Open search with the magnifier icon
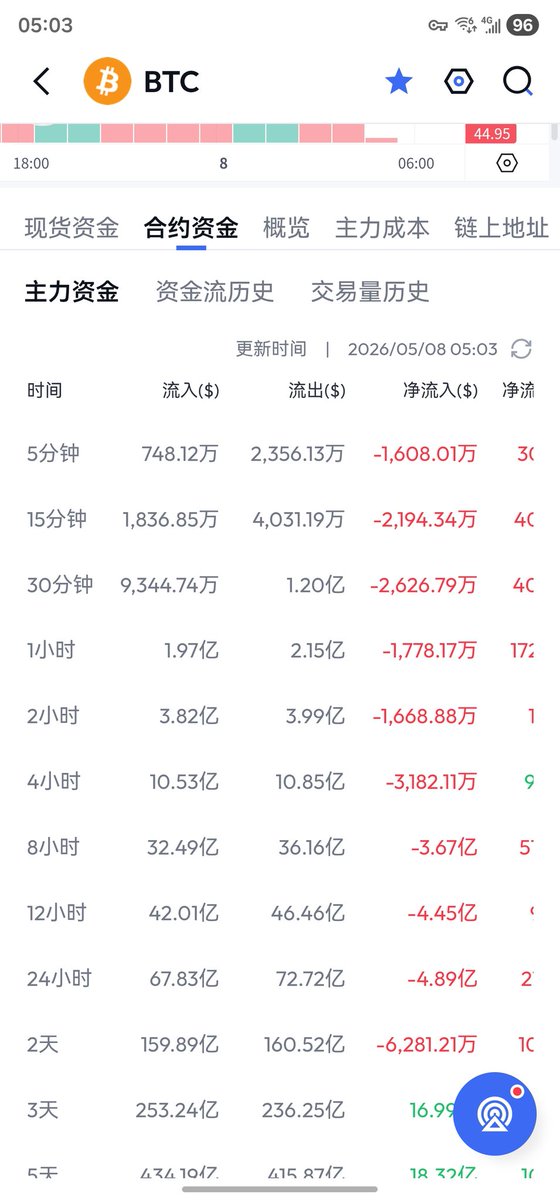Image resolution: width=560 pixels, height=1200 pixels. (x=518, y=81)
